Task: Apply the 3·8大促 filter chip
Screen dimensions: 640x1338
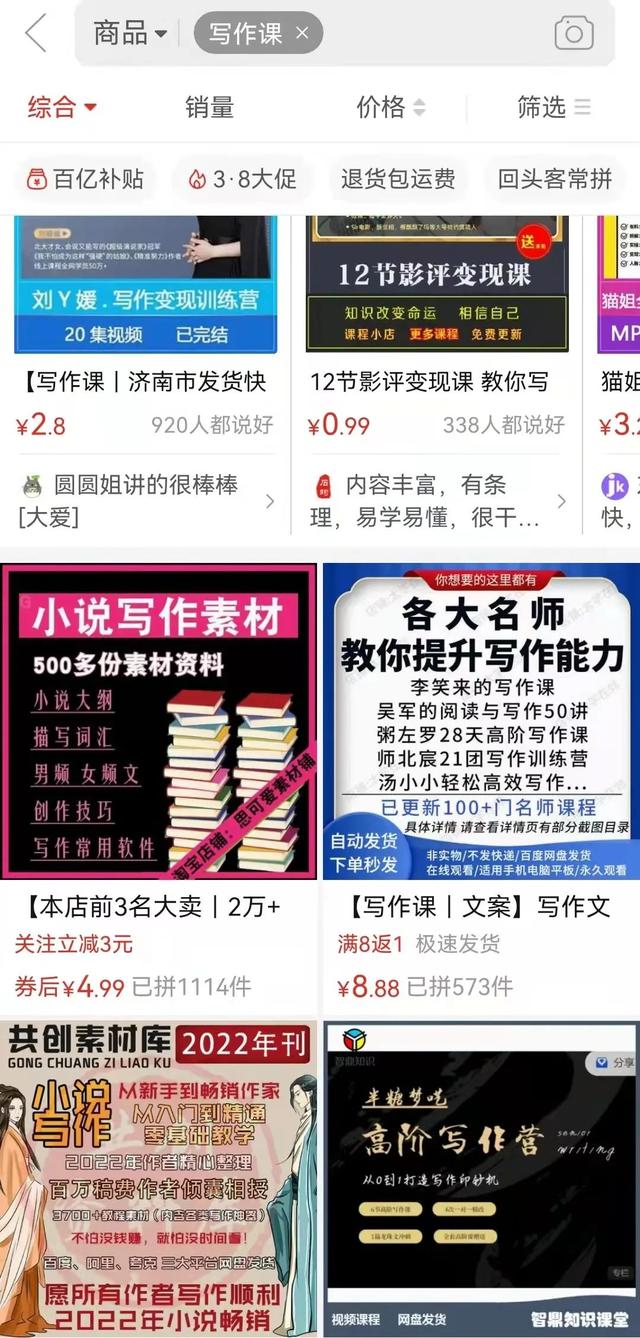Action: click(x=242, y=179)
